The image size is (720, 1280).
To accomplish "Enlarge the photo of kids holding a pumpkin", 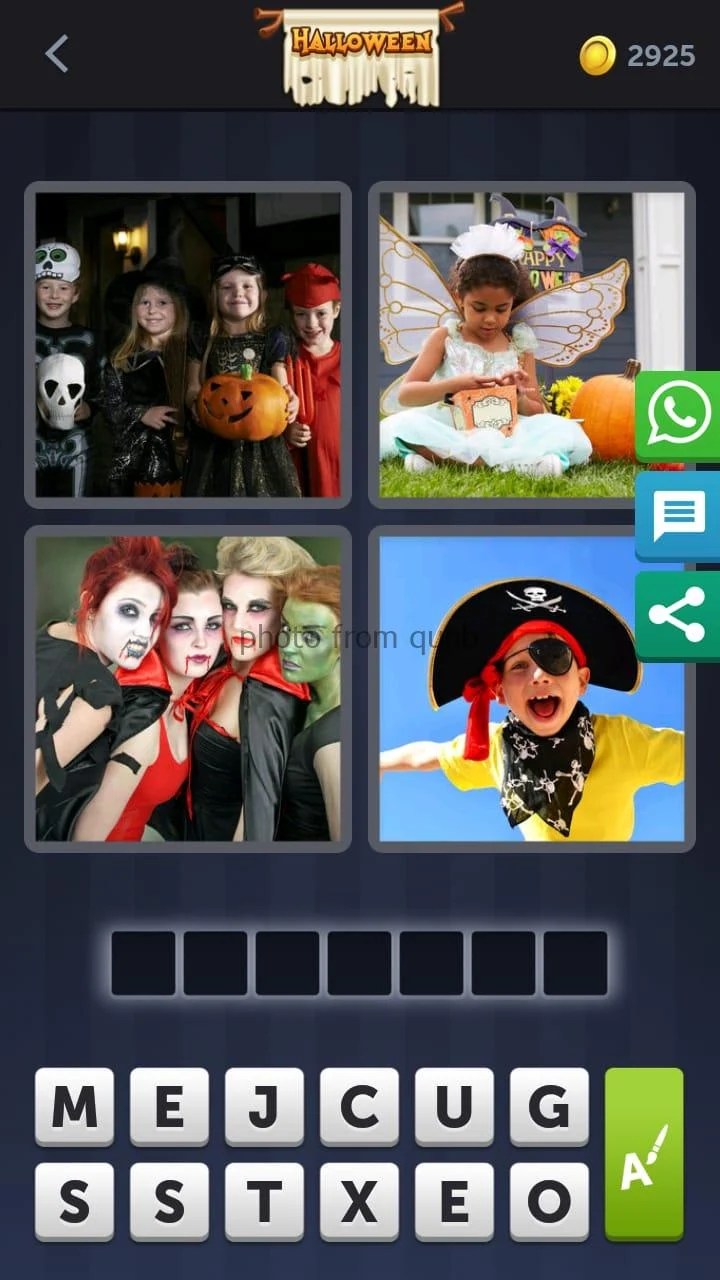I will point(188,345).
